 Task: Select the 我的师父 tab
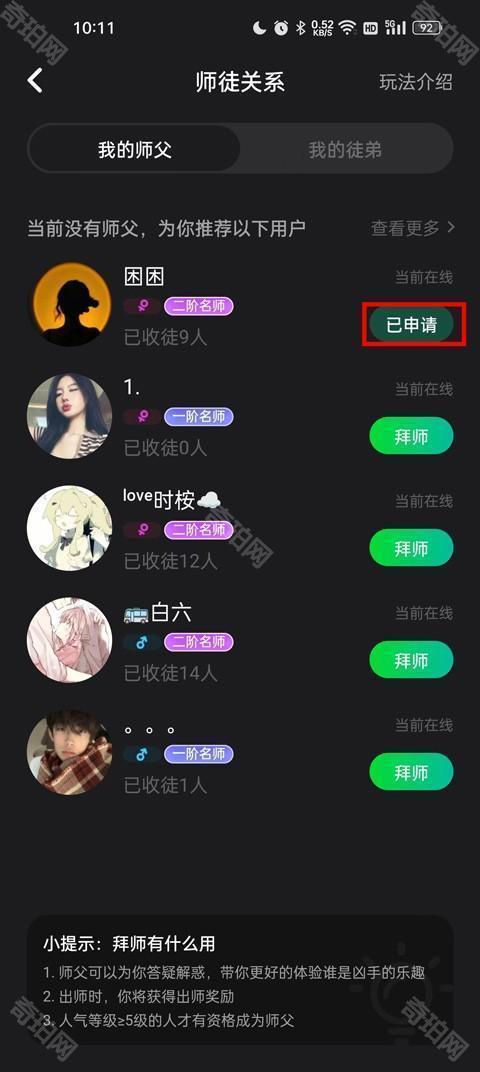(135, 149)
